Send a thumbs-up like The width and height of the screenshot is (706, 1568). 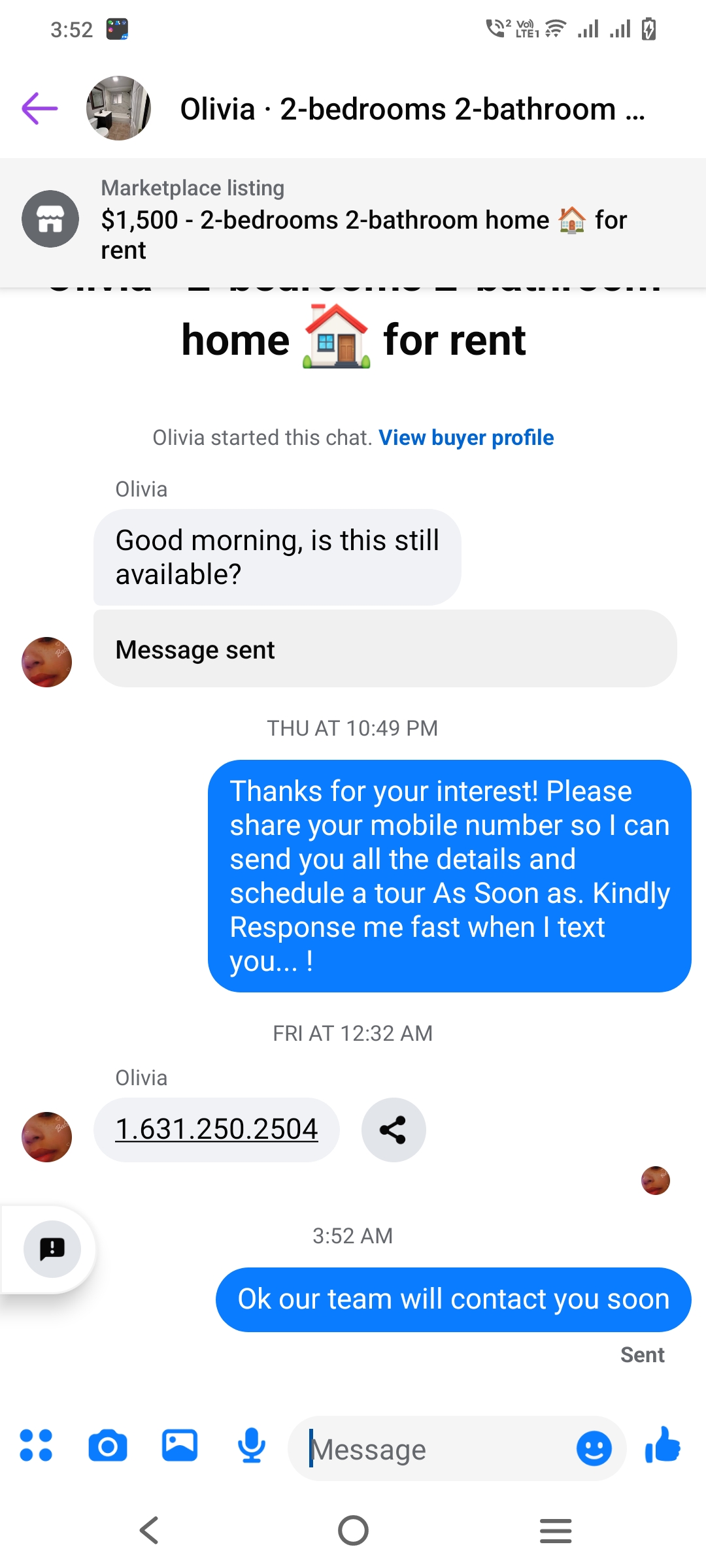pyautogui.click(x=663, y=1445)
